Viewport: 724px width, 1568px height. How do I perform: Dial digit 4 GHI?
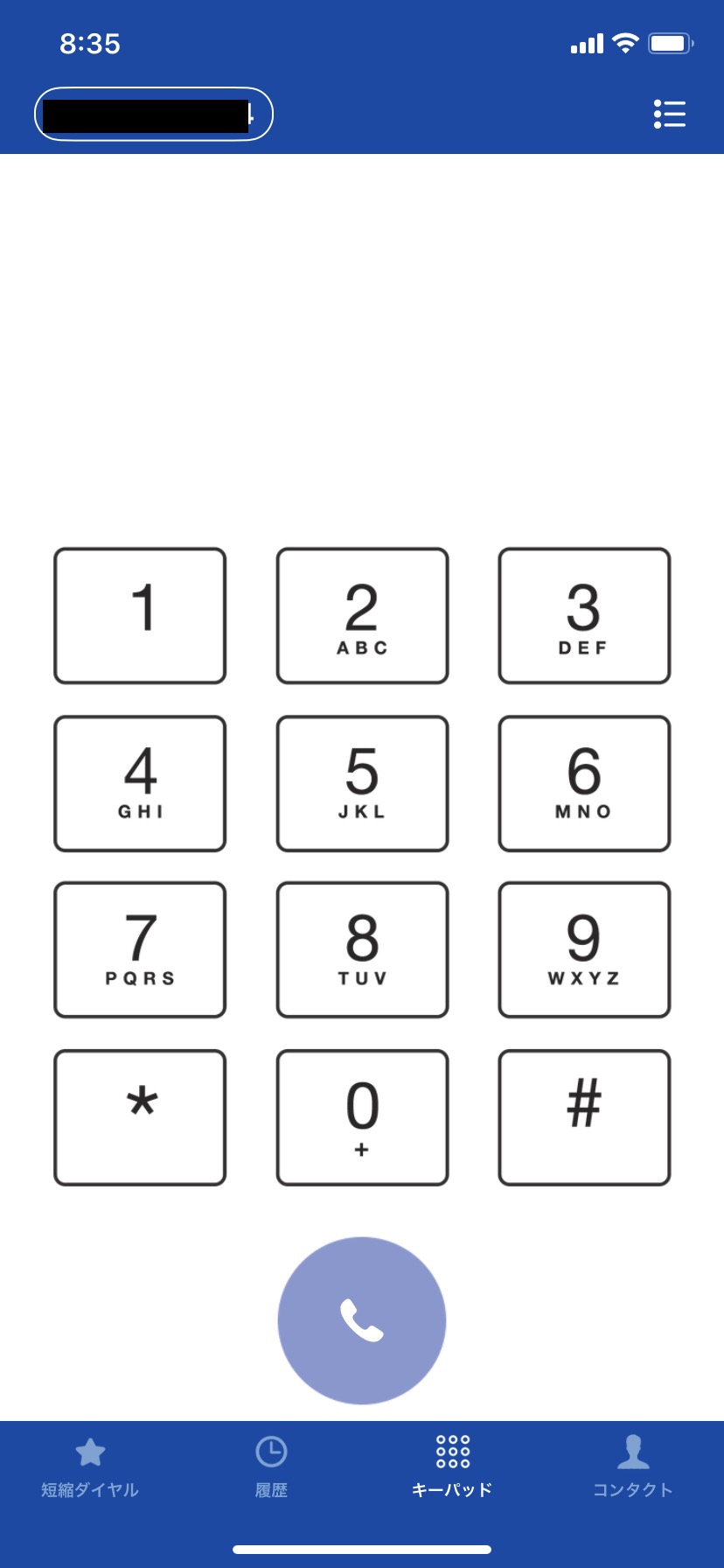coord(140,784)
